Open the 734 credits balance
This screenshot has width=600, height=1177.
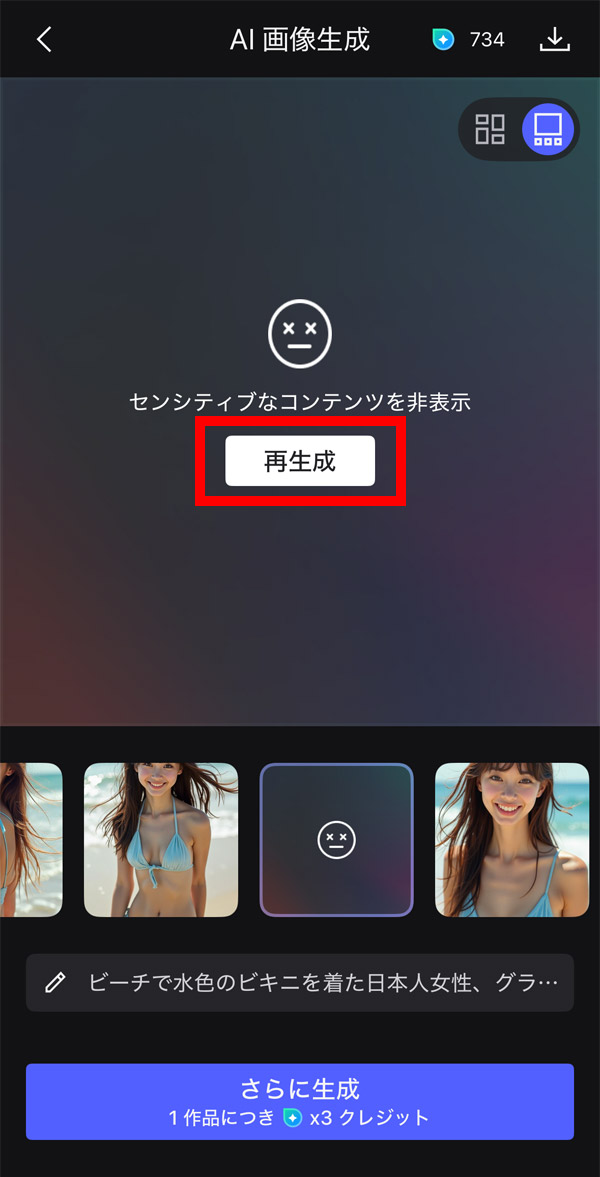(x=469, y=40)
